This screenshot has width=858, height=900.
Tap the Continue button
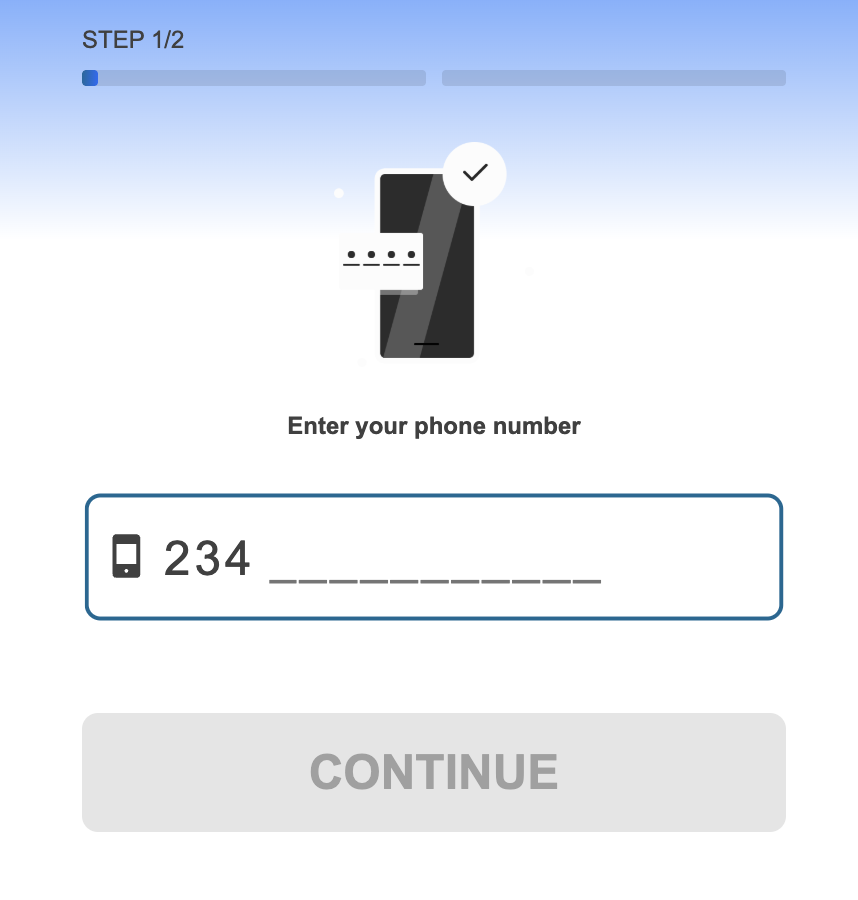(x=434, y=772)
